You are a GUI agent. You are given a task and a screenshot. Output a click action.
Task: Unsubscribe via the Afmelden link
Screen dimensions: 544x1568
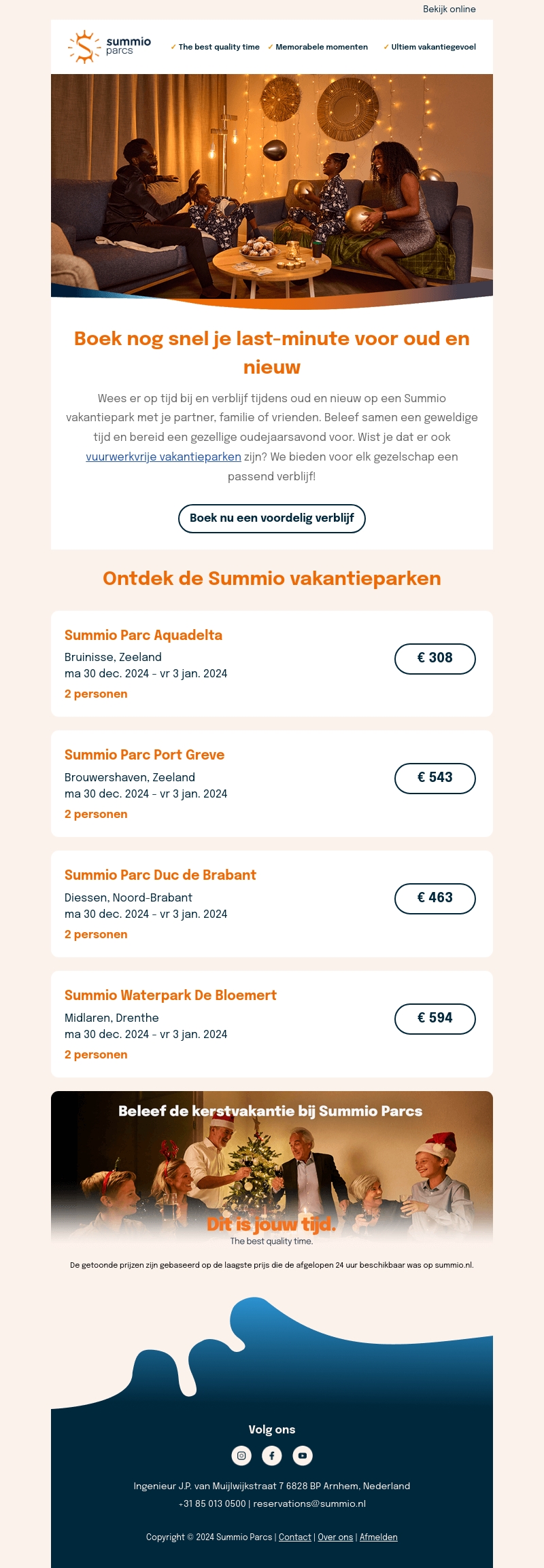pyautogui.click(x=379, y=1537)
